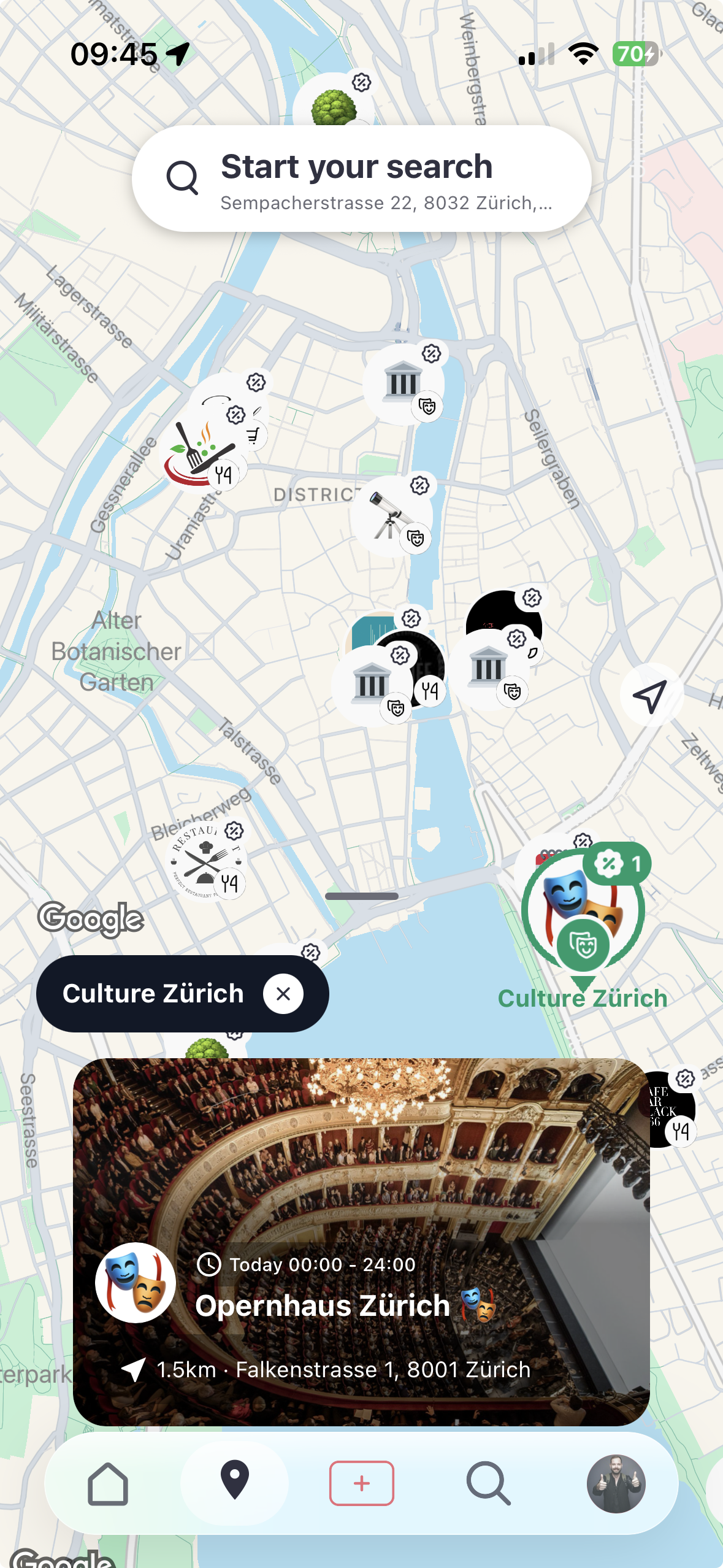Open the search tab in the bottom bar

pyautogui.click(x=488, y=1483)
